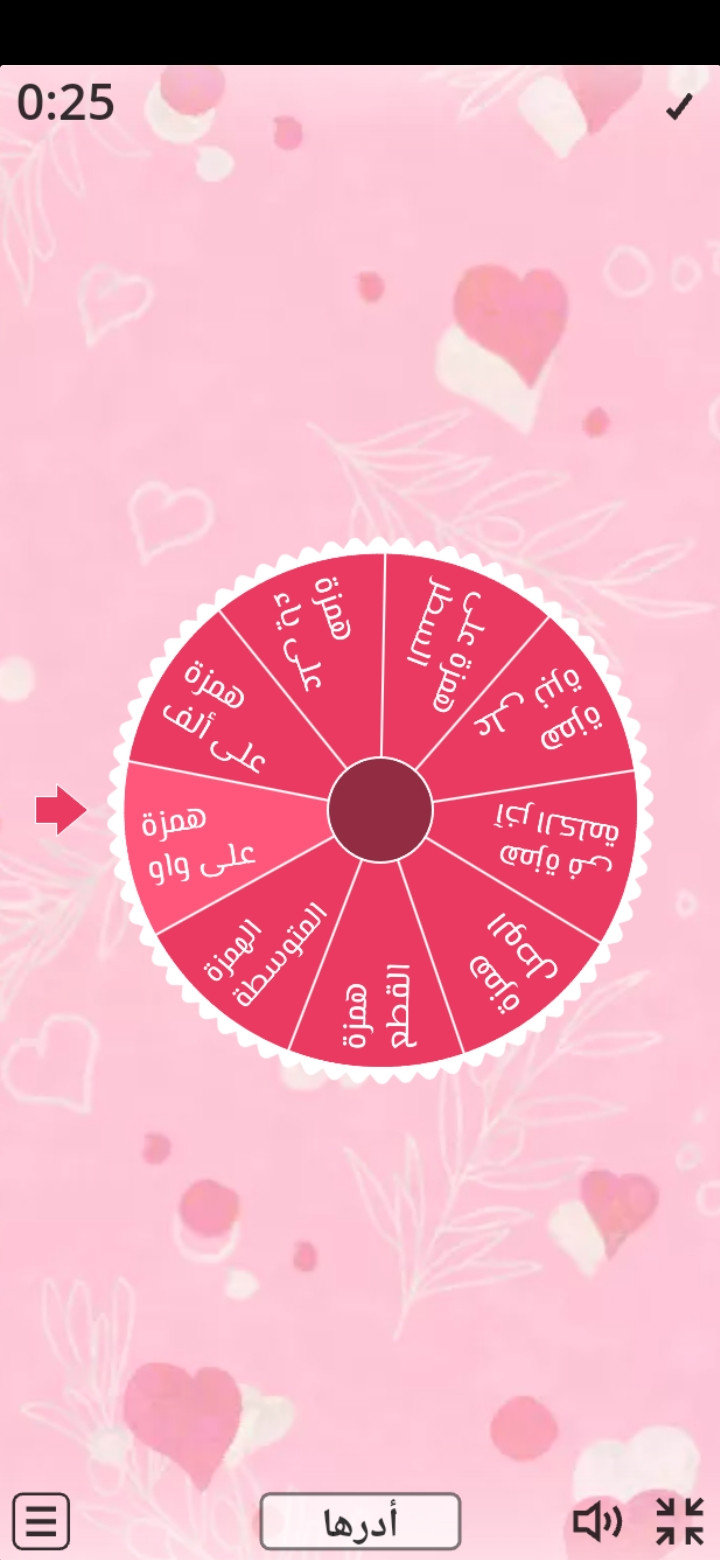
Task: Open the hamburger menu
Action: (x=41, y=1521)
